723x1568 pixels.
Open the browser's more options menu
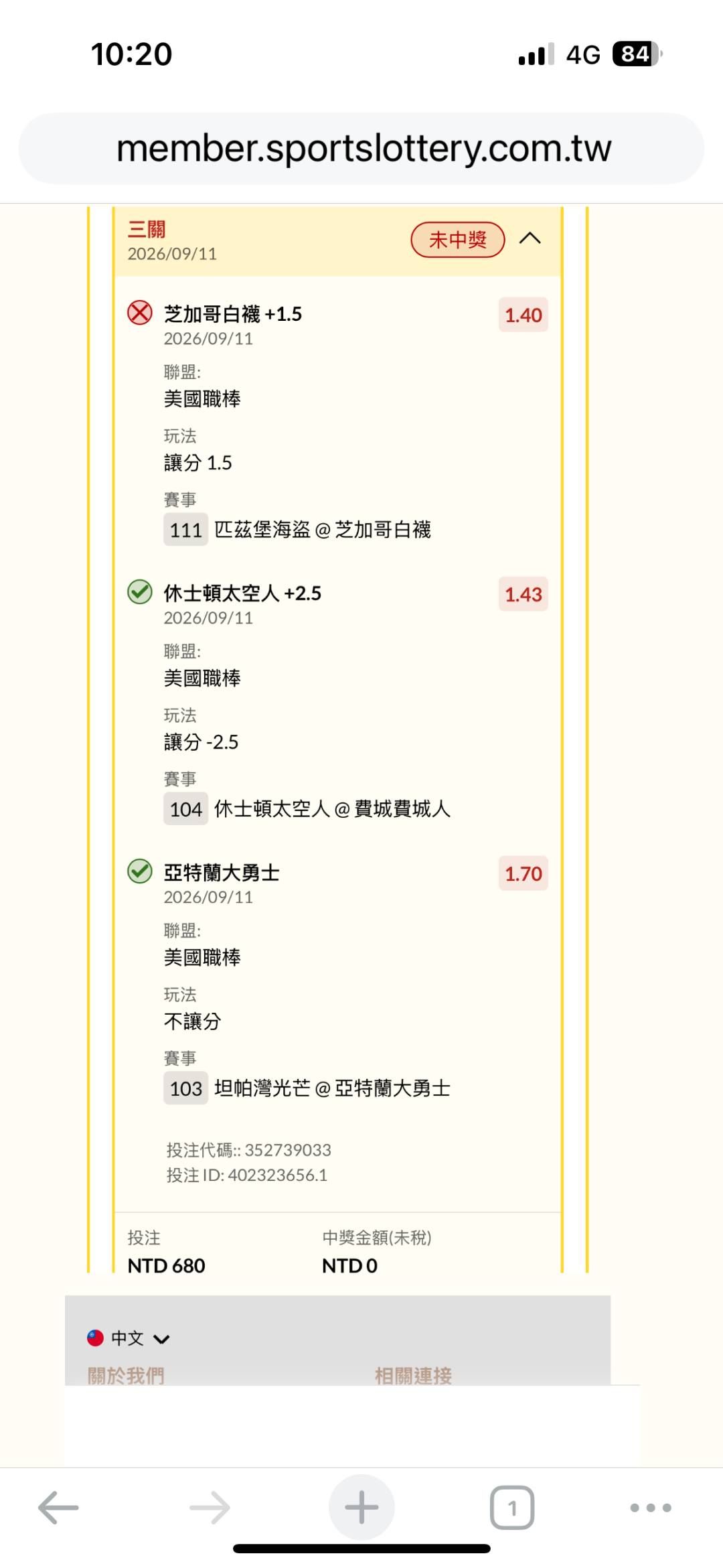651,1508
